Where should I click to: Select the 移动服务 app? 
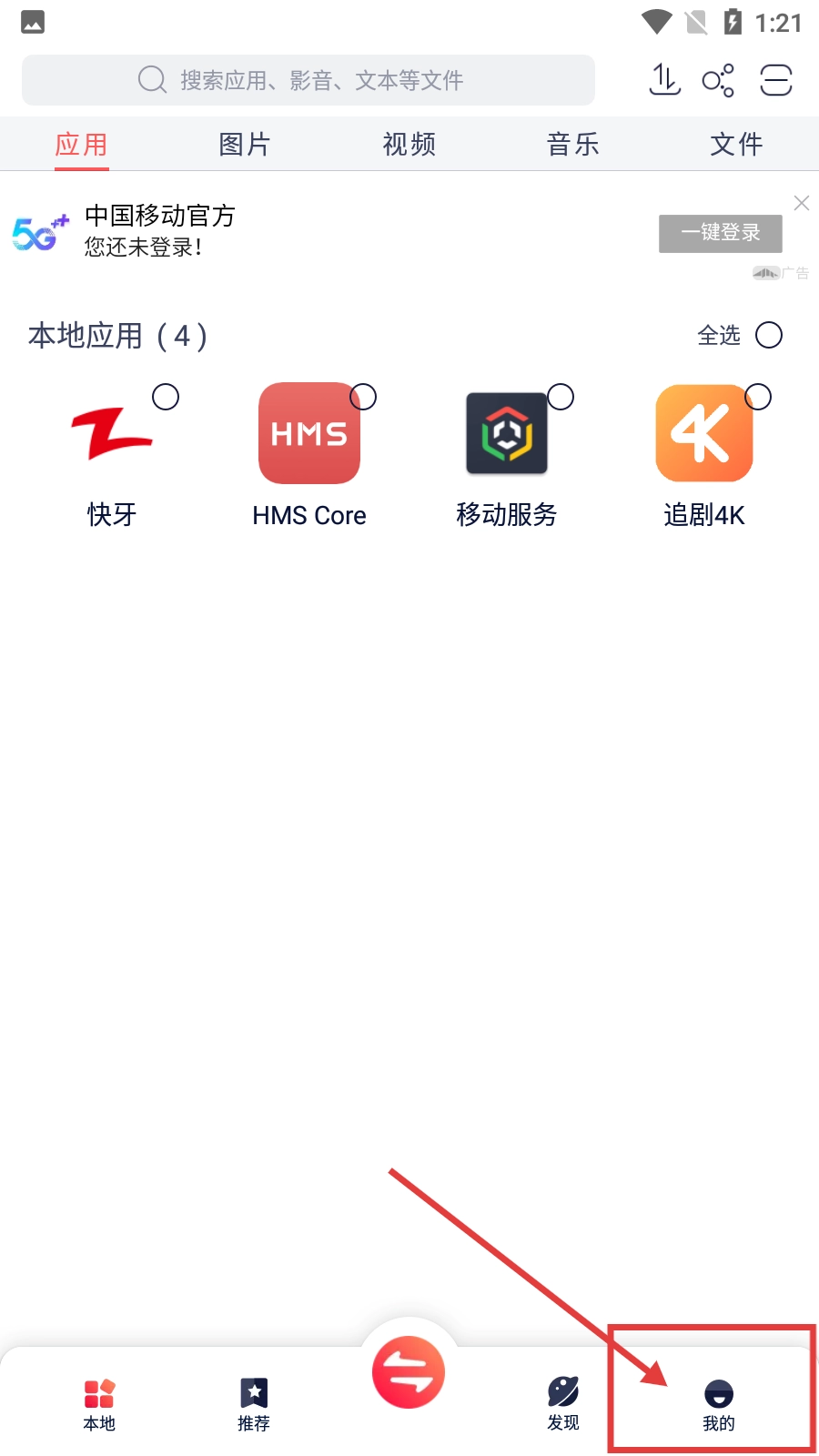pos(561,397)
